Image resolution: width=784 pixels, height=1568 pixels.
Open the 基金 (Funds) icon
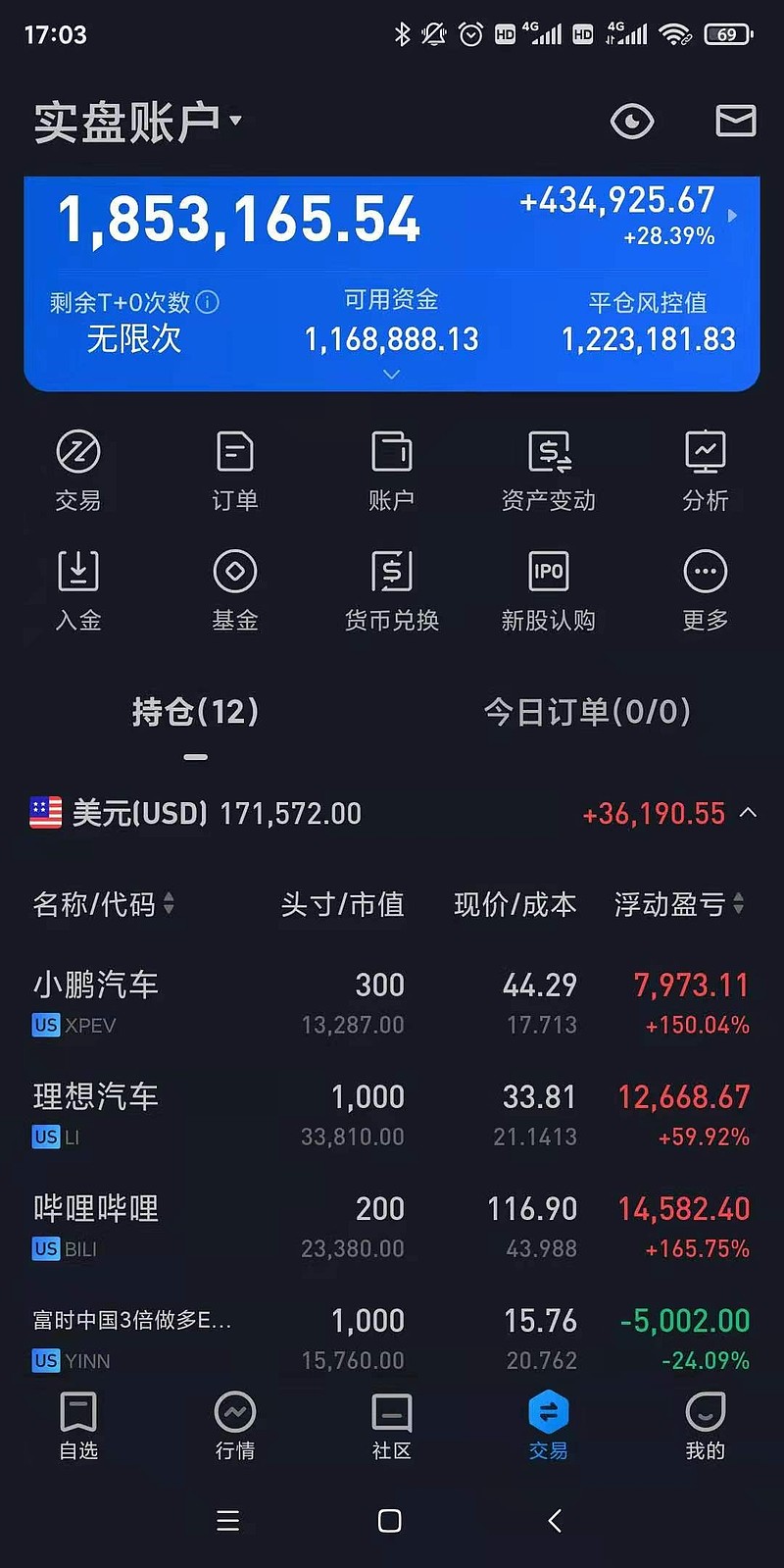point(235,588)
